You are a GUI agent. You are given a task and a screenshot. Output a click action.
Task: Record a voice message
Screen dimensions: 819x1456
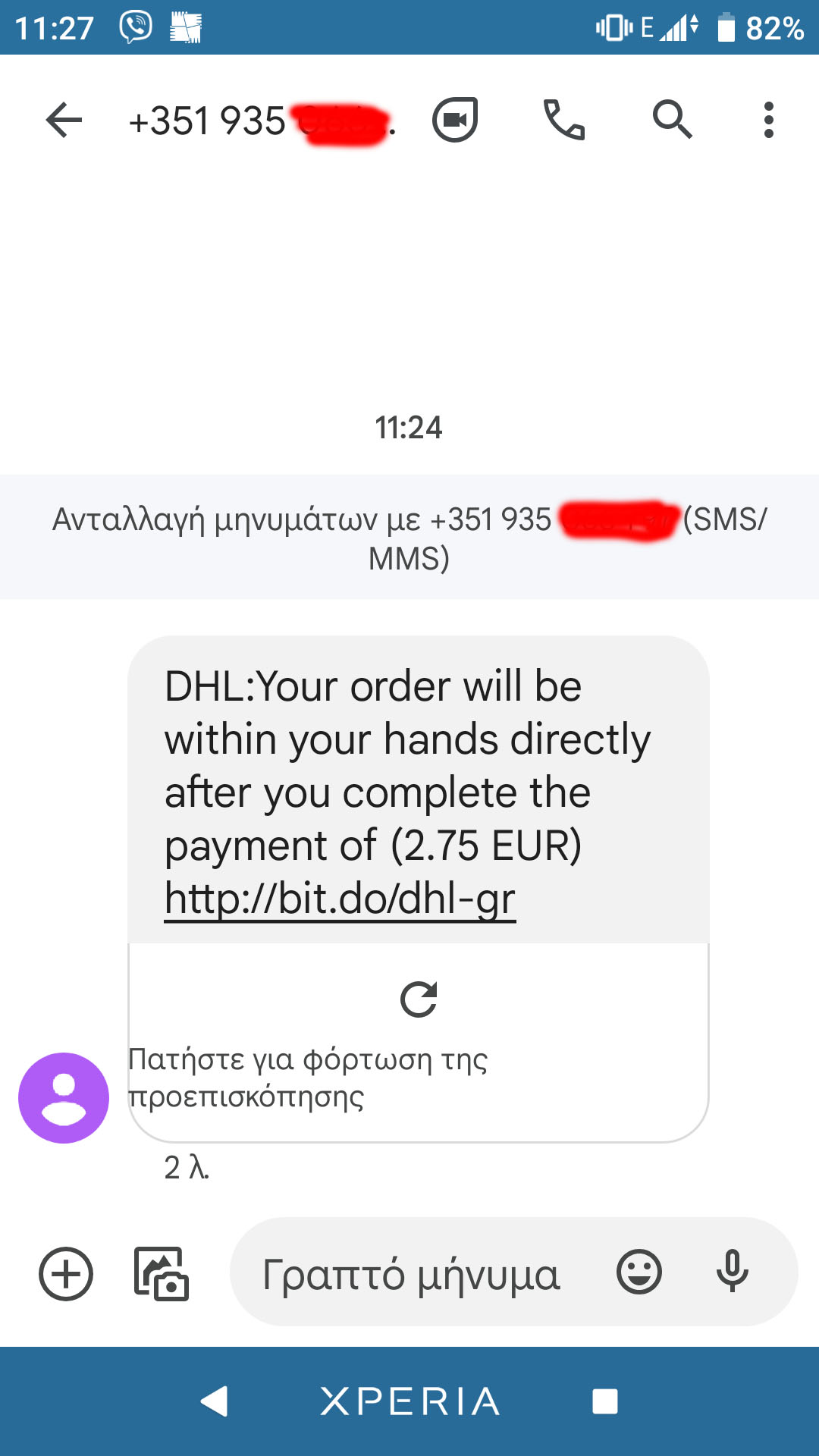732,1272
